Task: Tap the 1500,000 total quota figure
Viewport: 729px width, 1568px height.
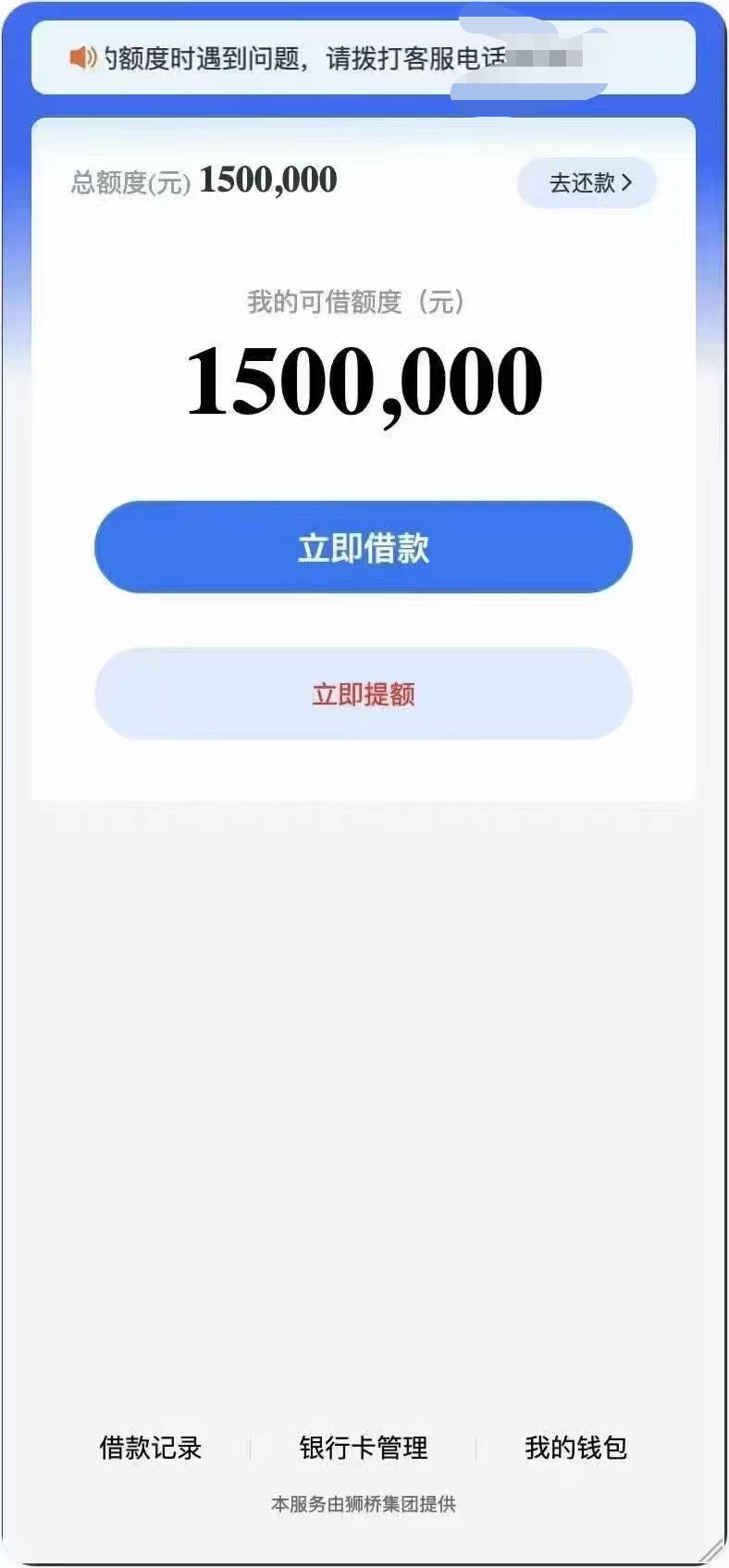Action: point(270,180)
